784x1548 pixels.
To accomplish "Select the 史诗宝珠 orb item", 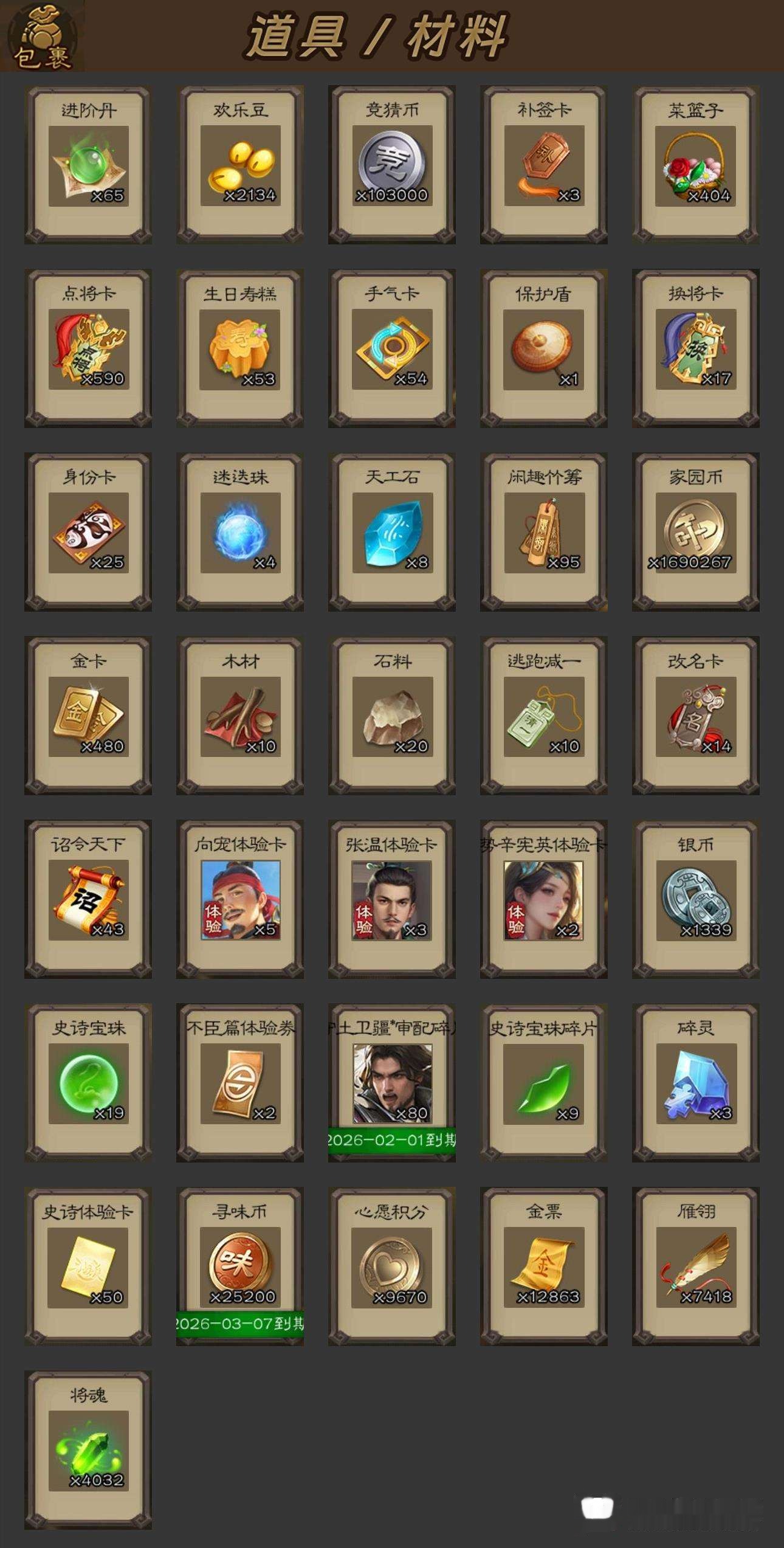I will pyautogui.click(x=88, y=1083).
